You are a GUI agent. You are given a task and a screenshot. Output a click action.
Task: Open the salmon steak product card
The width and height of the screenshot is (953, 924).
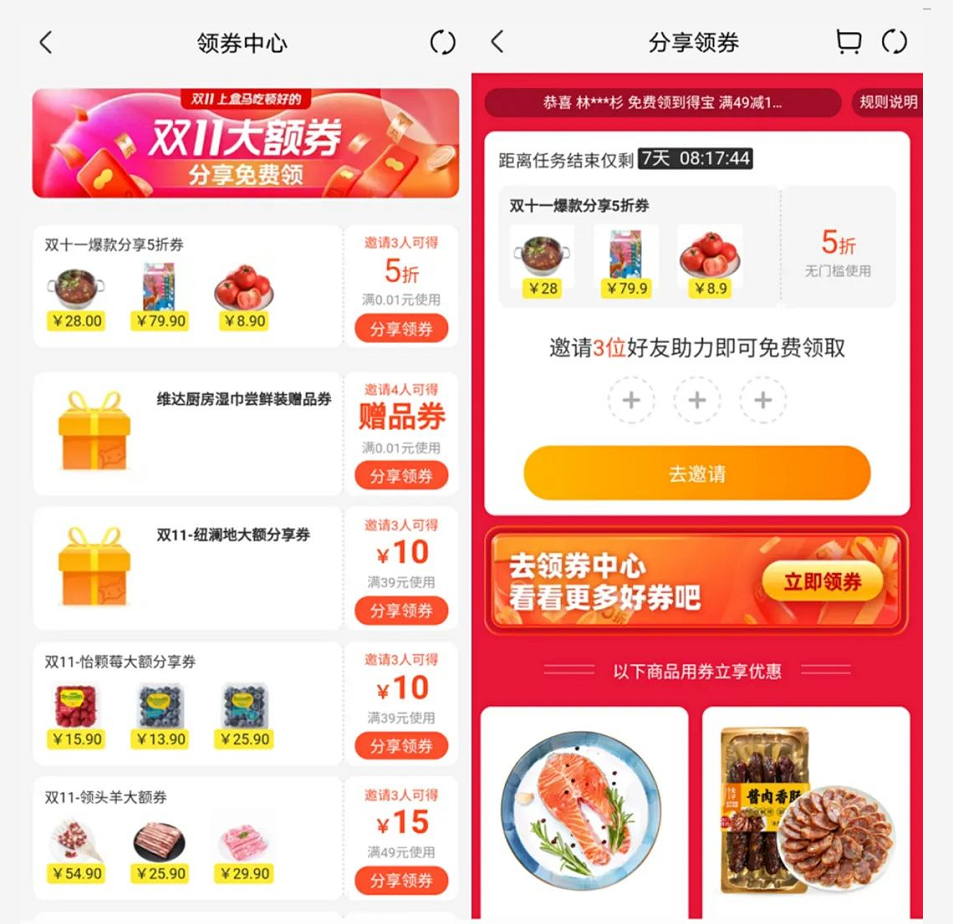point(584,810)
